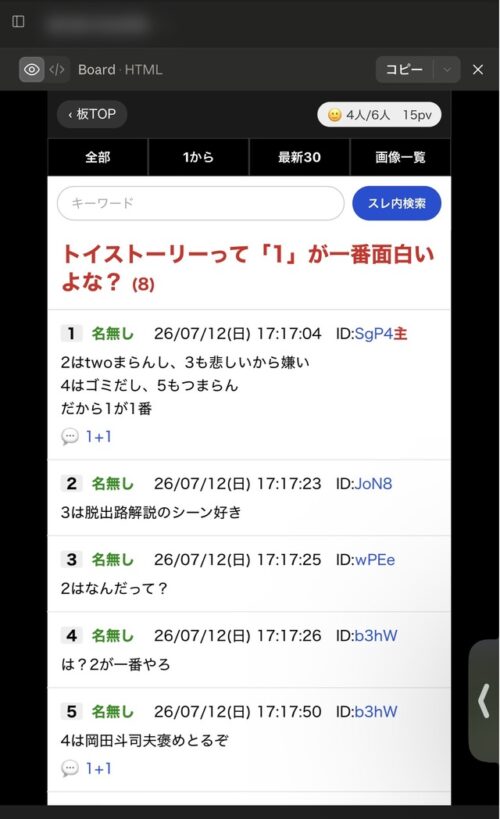
Task: Select the 1から tab
Action: (199, 157)
